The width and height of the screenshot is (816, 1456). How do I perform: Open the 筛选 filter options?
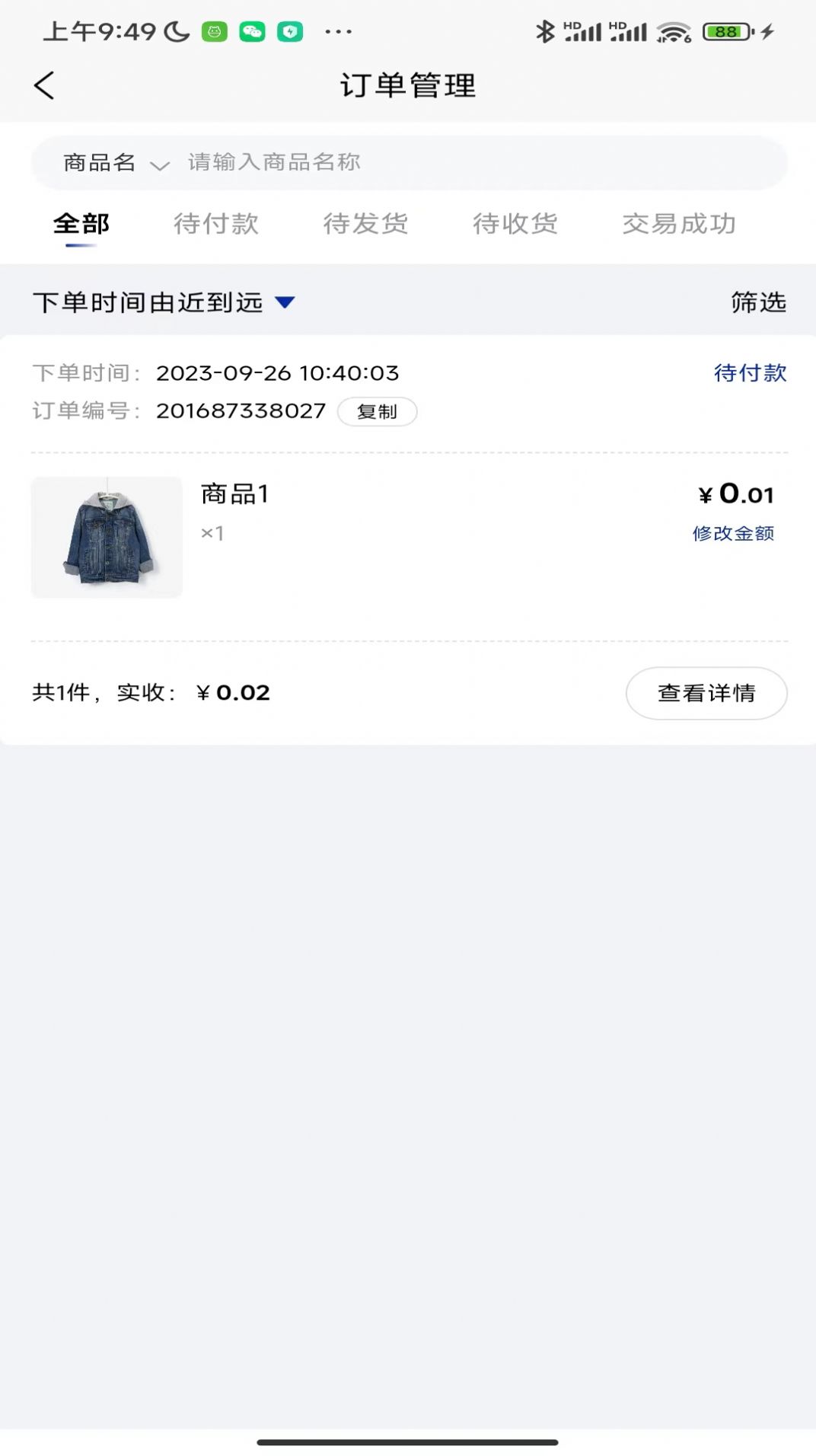coord(759,302)
